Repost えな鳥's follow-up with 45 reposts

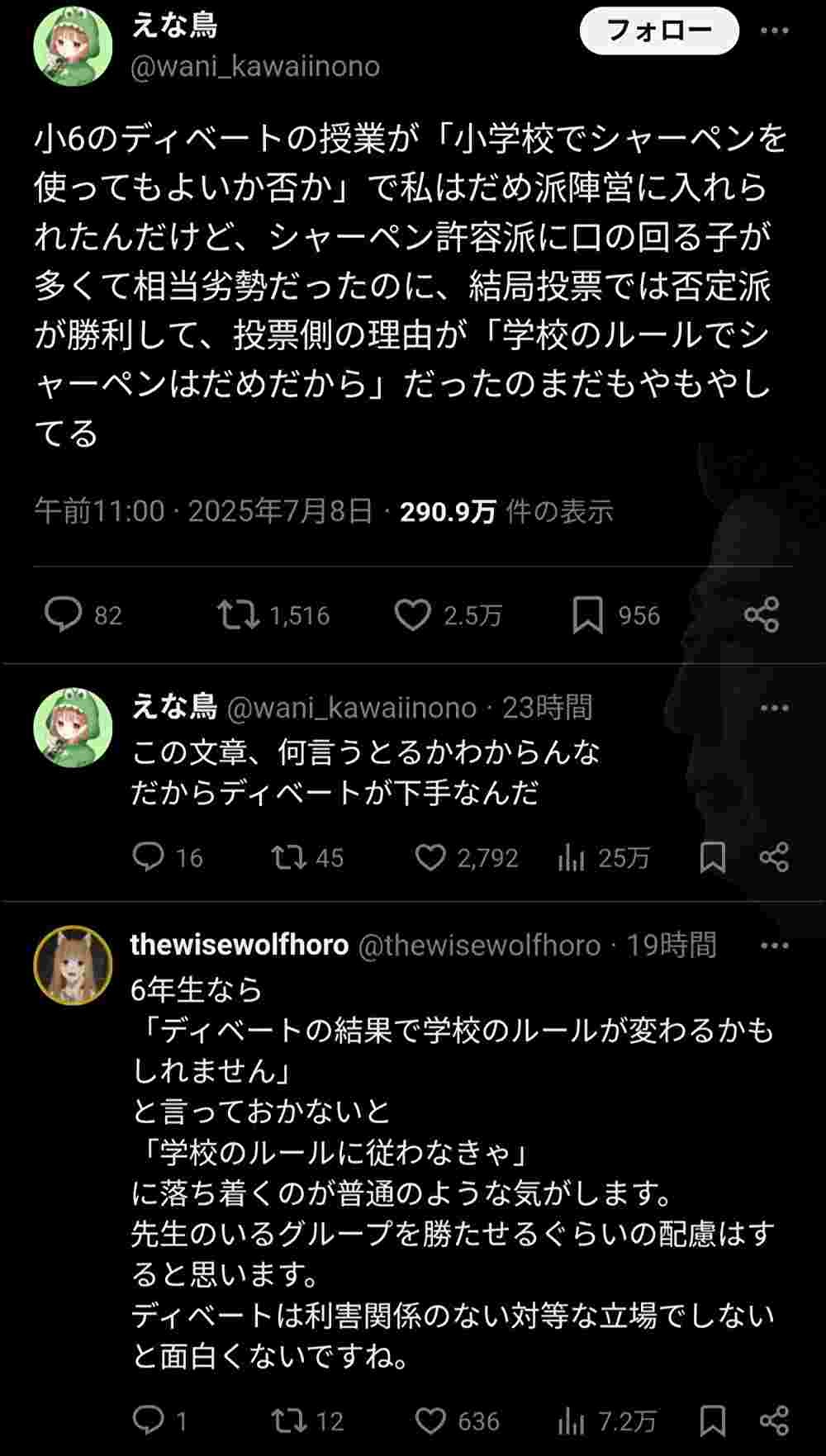(289, 857)
